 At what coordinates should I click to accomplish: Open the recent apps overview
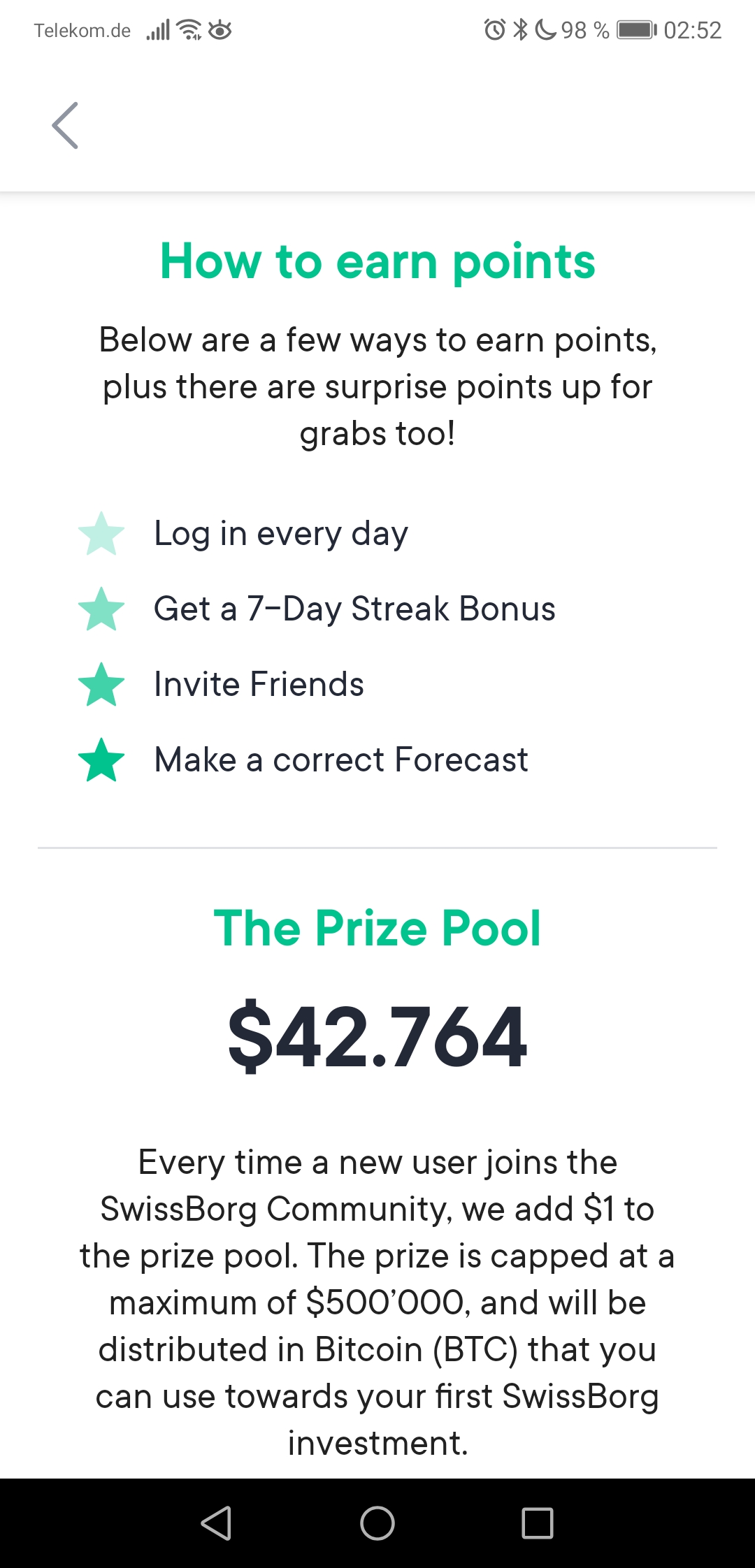[x=538, y=1523]
